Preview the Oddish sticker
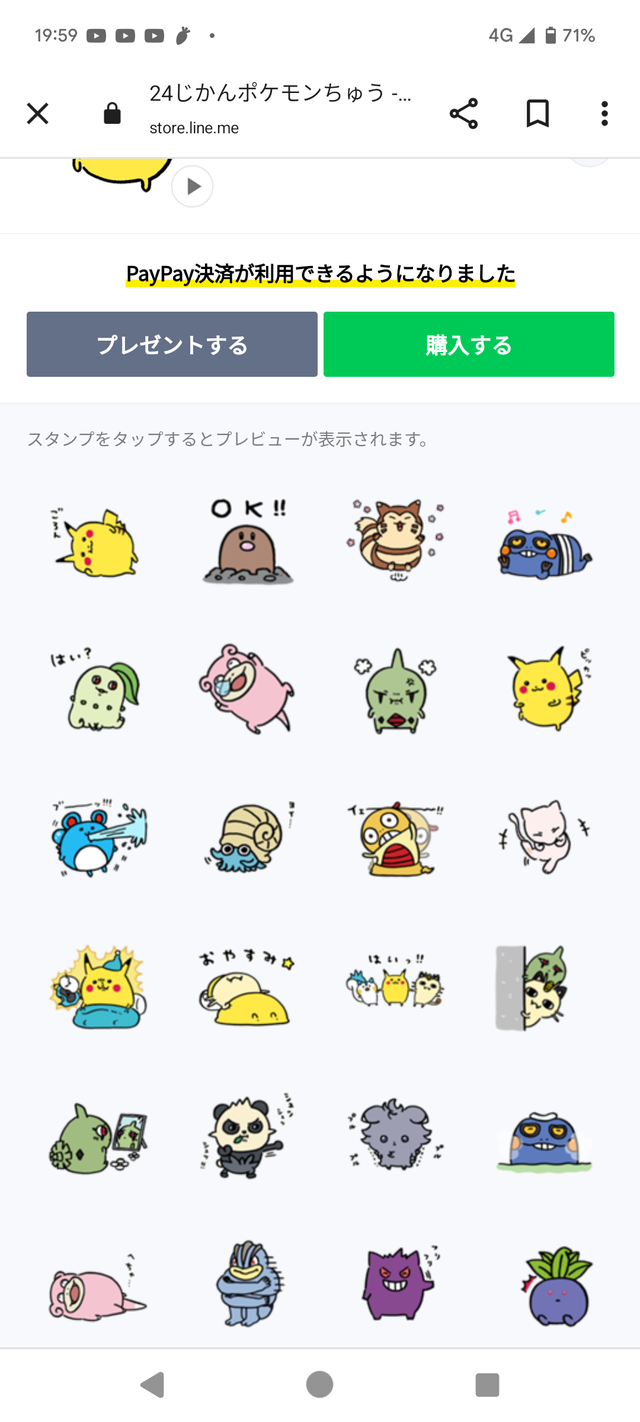Screen dimensions: 640x1422 [545, 1282]
